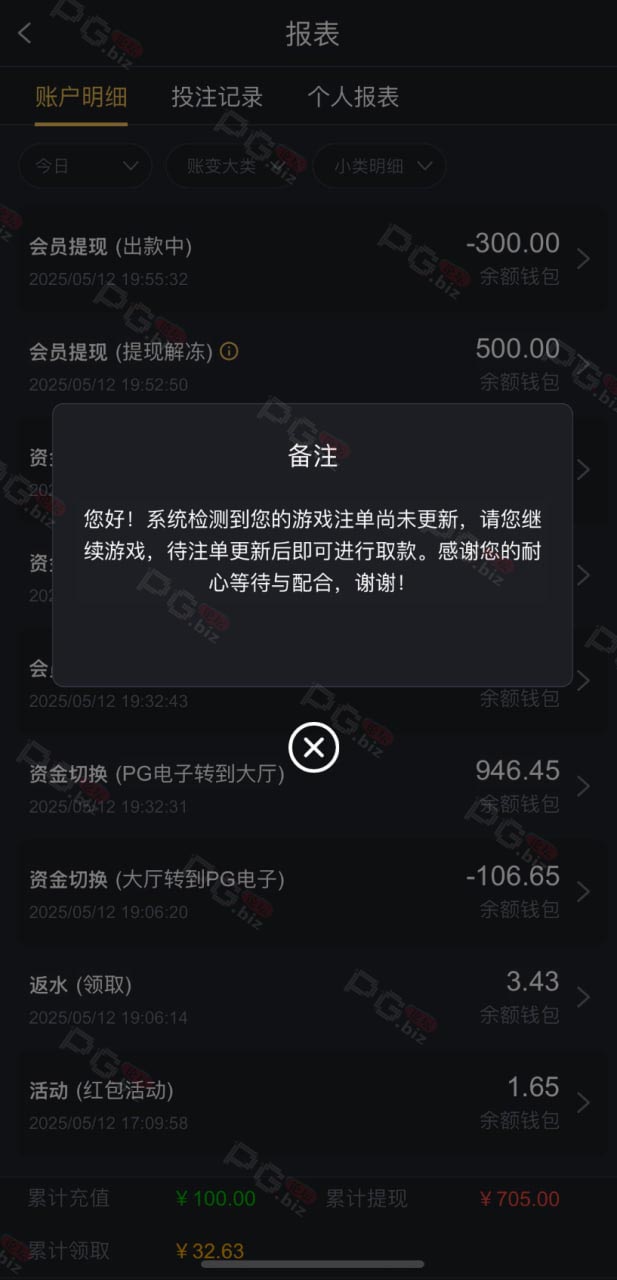Tap the info icon next to 提现解冻
The image size is (617, 1280).
[x=229, y=352]
